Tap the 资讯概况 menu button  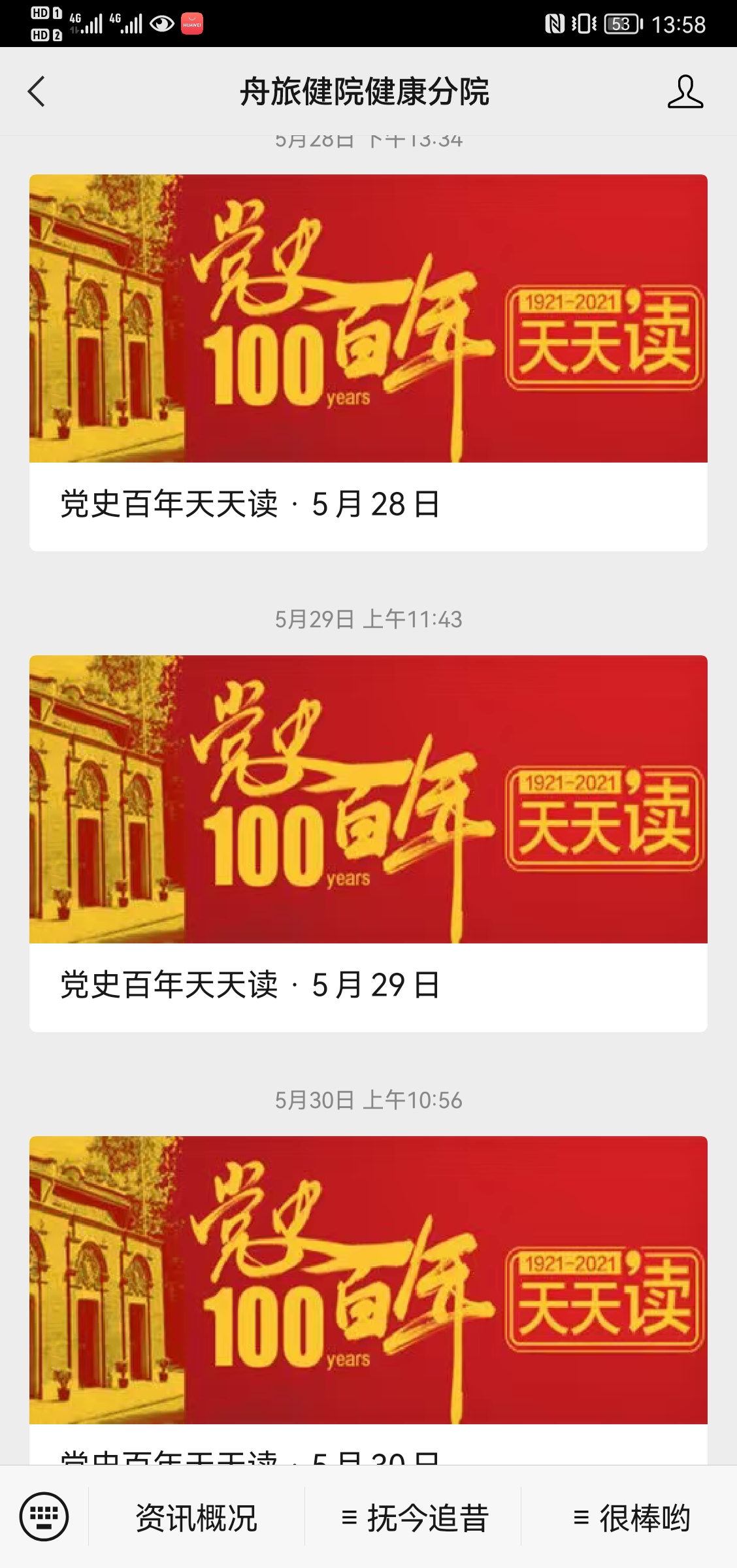point(196,1517)
